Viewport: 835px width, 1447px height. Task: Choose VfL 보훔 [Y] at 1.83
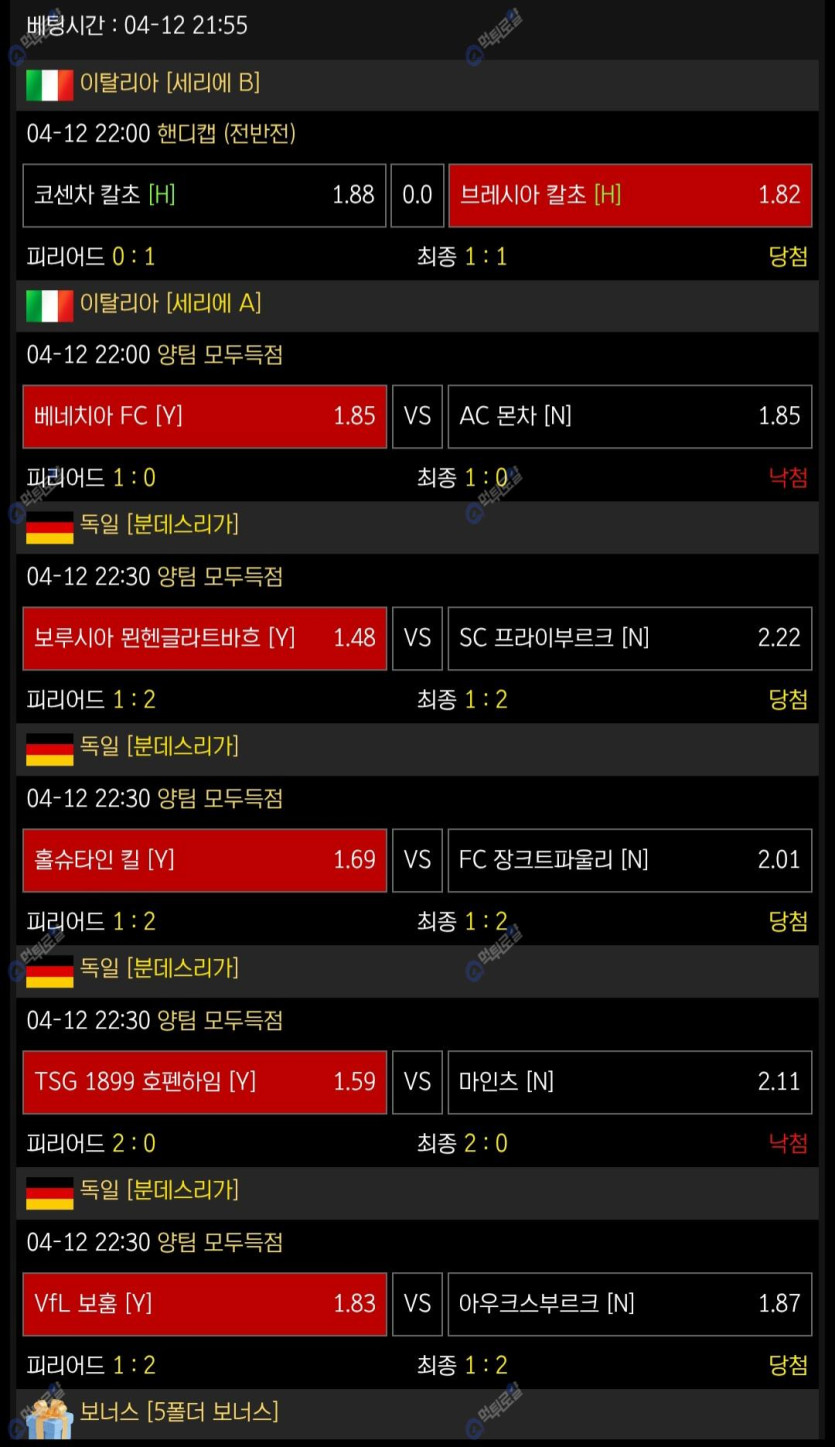(x=204, y=1304)
